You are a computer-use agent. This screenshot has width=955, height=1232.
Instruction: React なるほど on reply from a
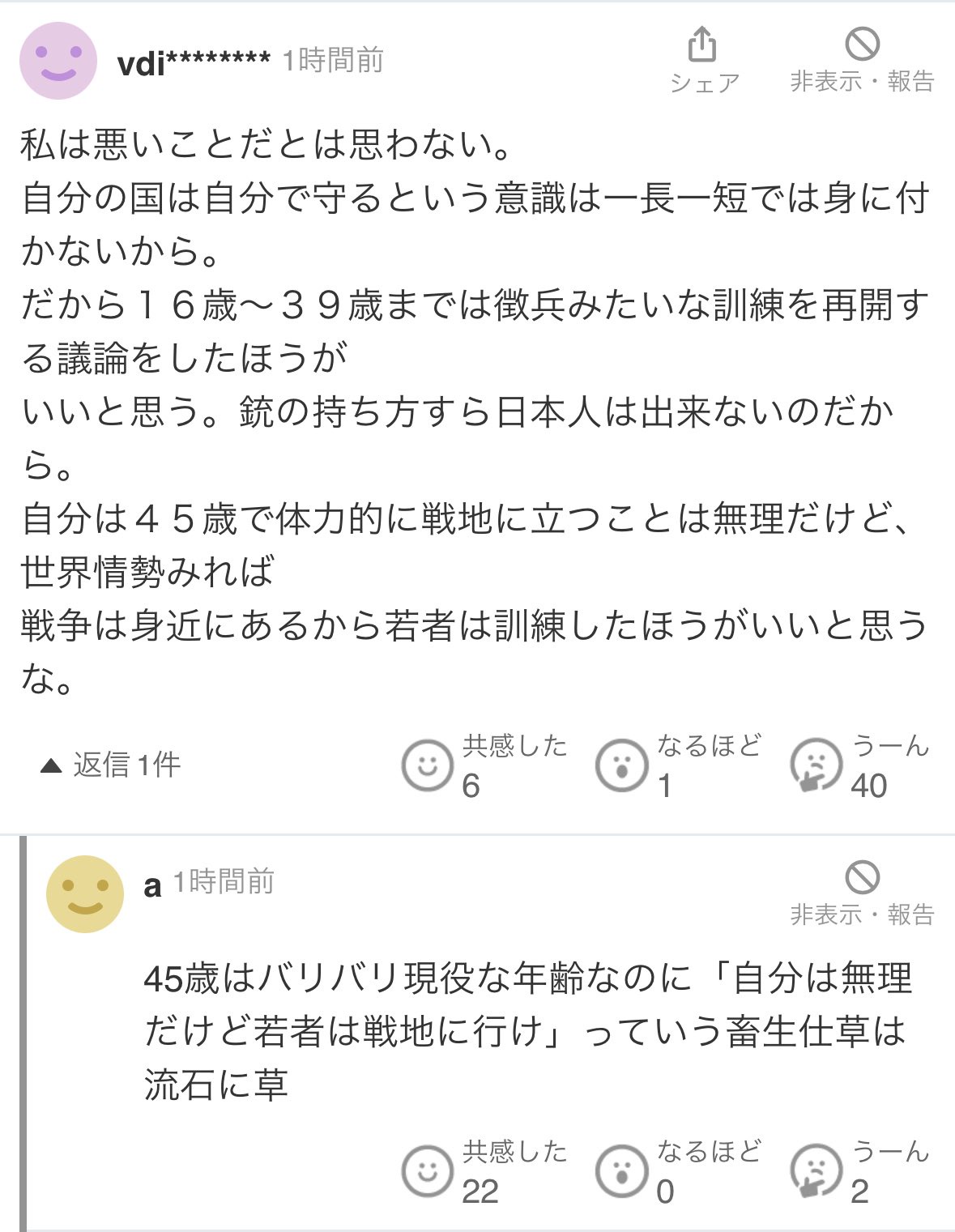pyautogui.click(x=621, y=1171)
